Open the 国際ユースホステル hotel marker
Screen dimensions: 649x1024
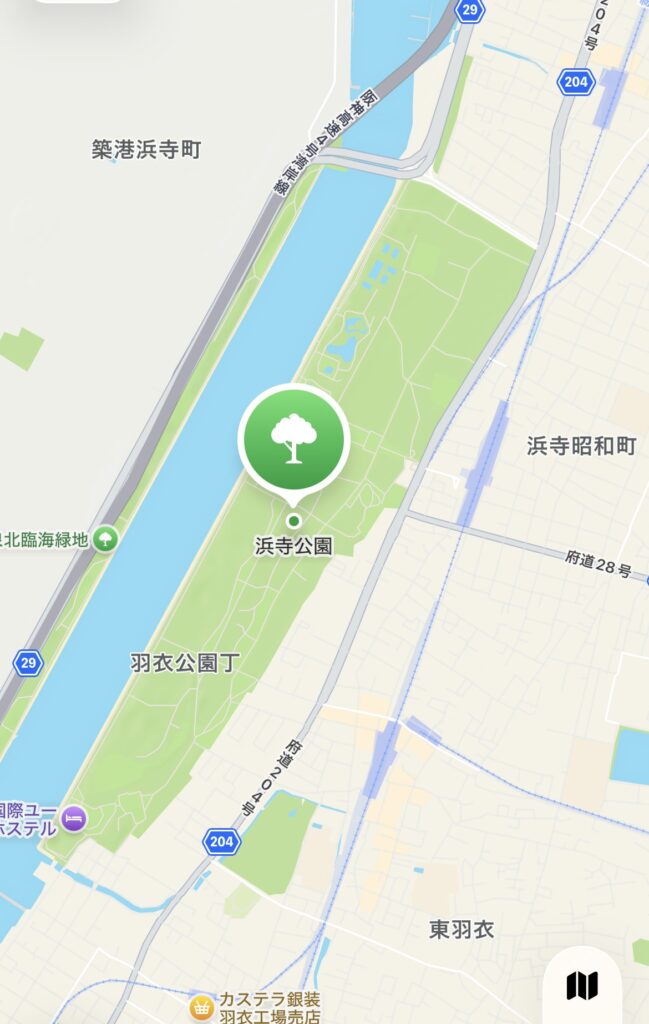74,819
